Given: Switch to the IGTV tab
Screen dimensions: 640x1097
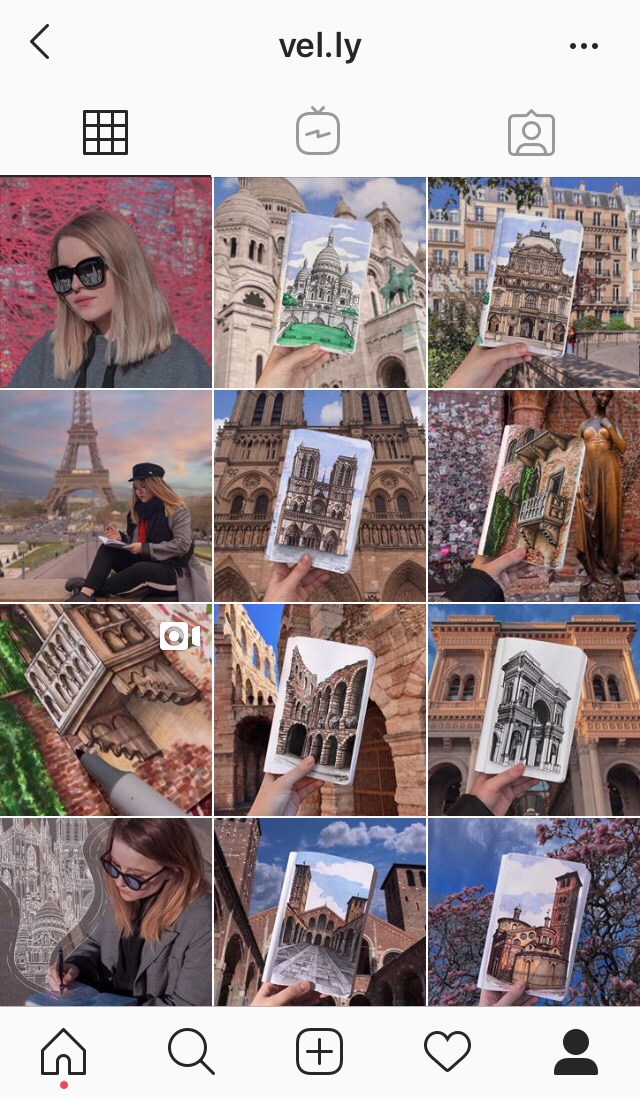Looking at the screenshot, I should (318, 133).
